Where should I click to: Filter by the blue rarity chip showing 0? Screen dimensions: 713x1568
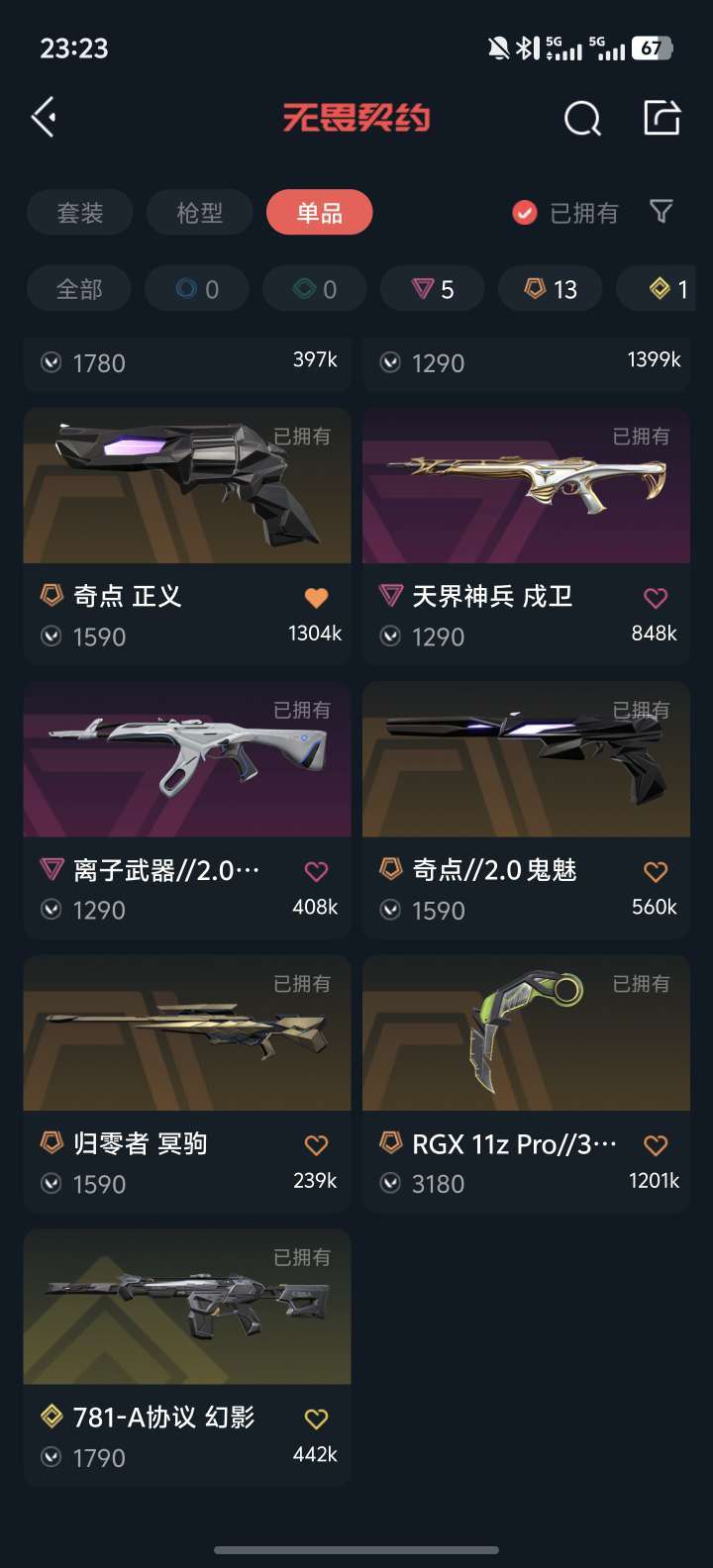198,289
